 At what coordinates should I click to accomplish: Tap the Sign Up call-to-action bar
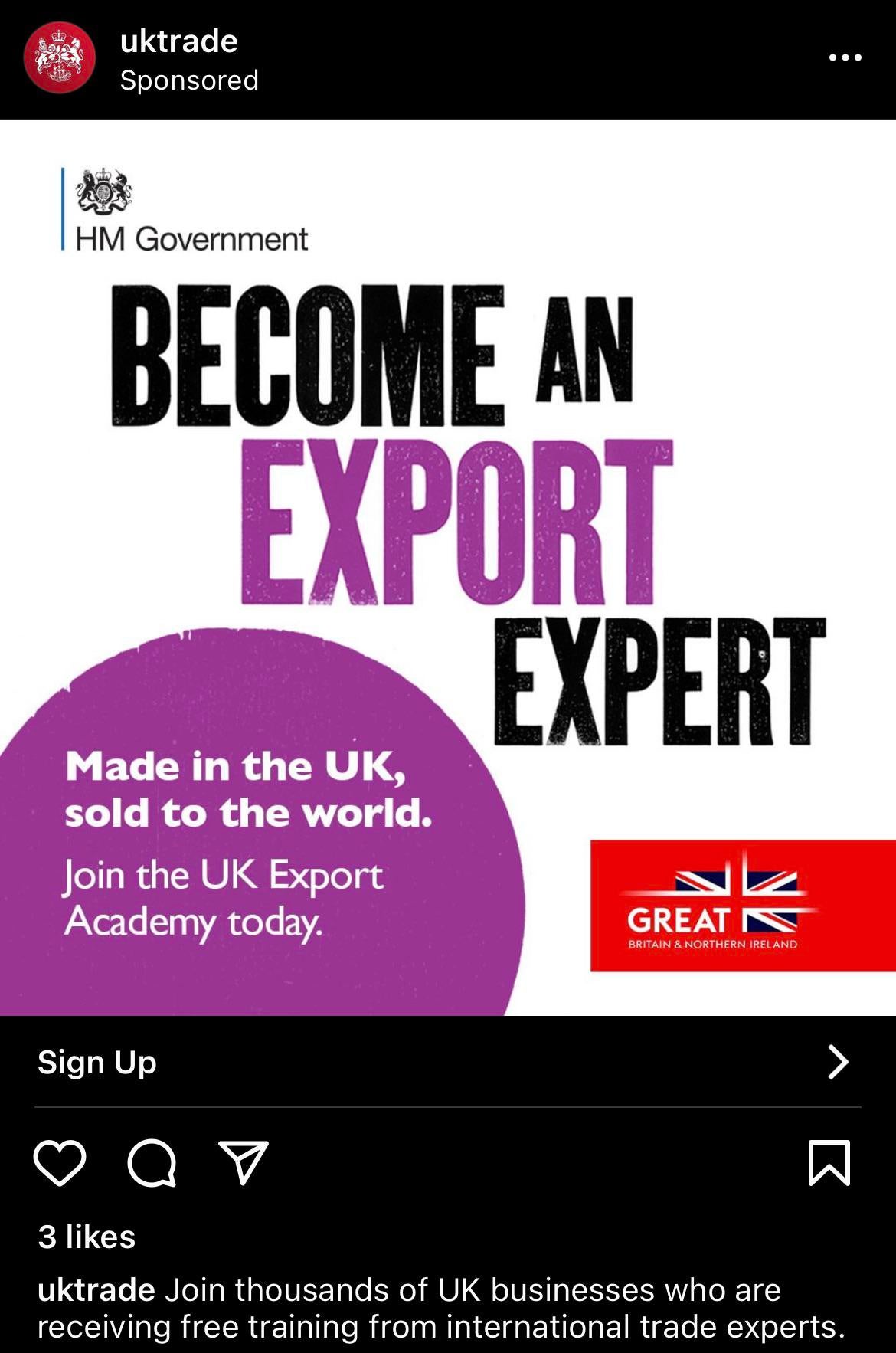click(x=448, y=1063)
